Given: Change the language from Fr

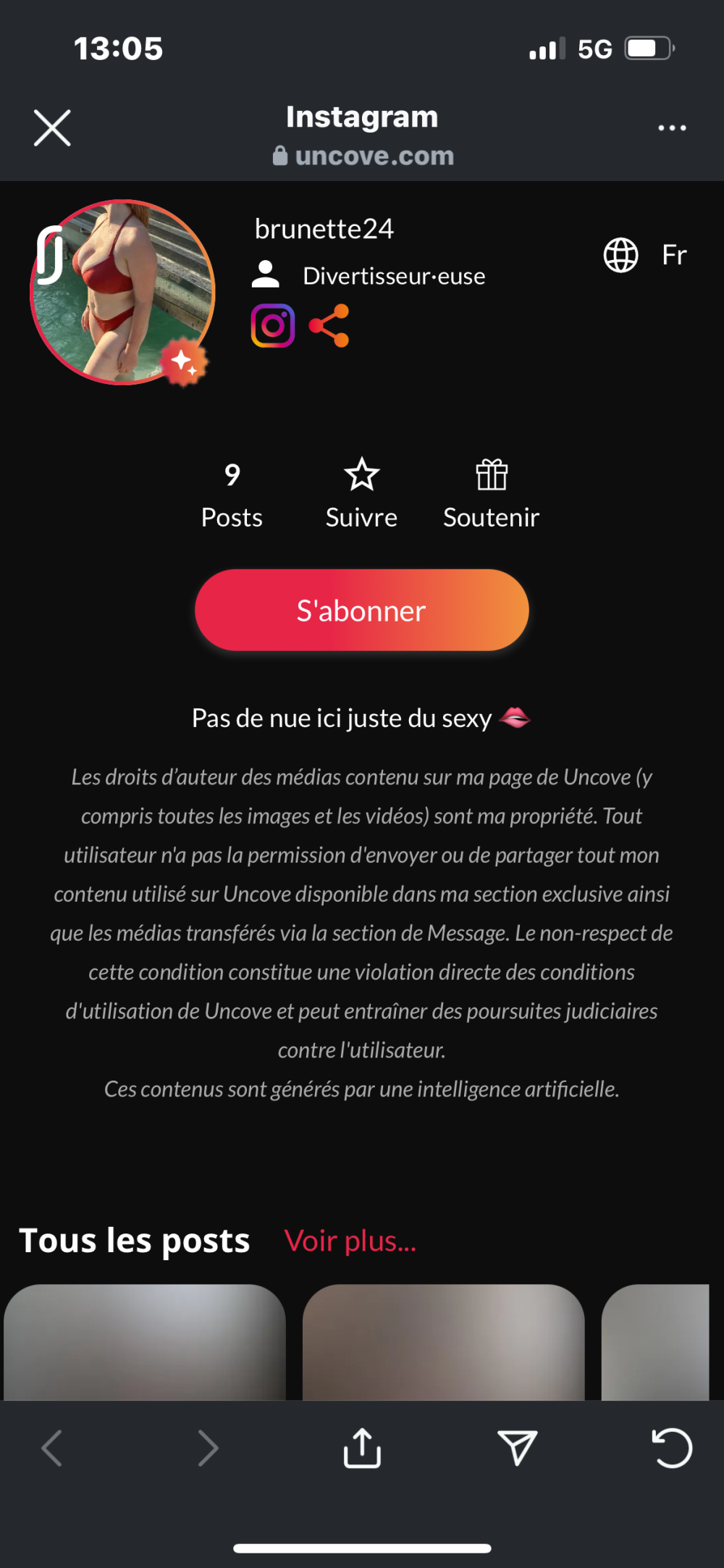Looking at the screenshot, I should (x=644, y=255).
